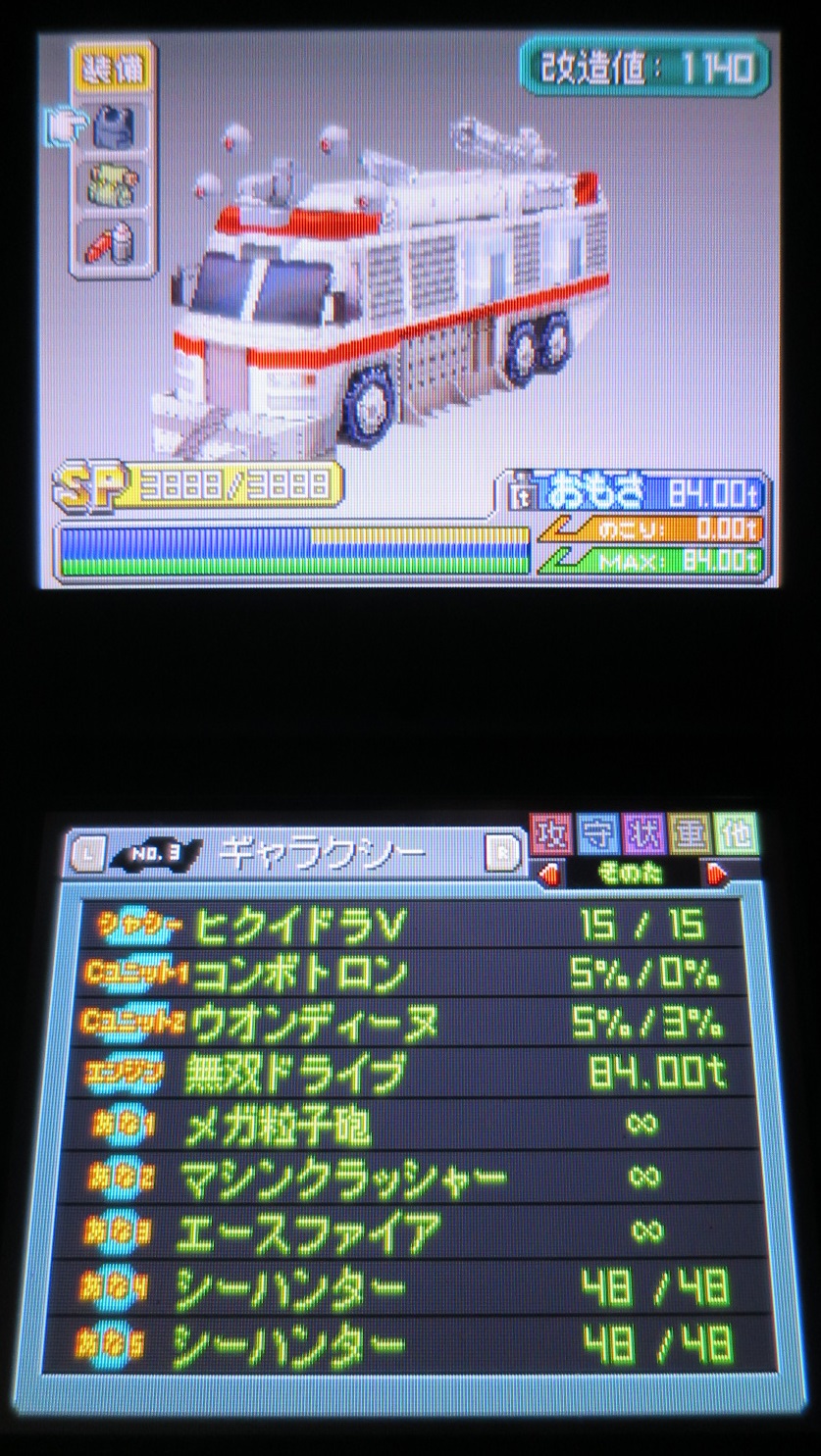Screen dimensions: 821x1456
Task: Select the C-unit 1 row コンボトロン
Action: point(413,973)
